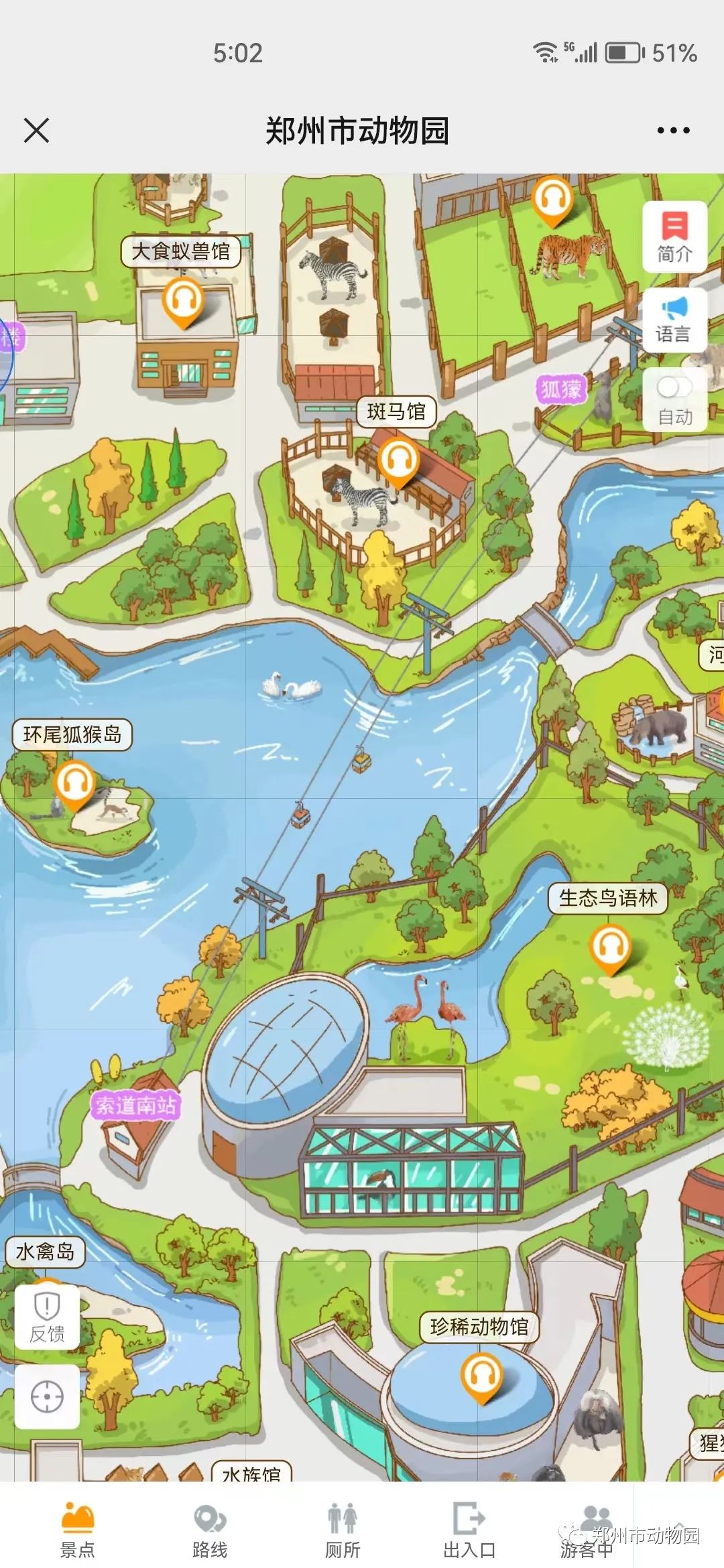The width and height of the screenshot is (724, 1568).
Task: Center the map on my location
Action: [x=47, y=1398]
